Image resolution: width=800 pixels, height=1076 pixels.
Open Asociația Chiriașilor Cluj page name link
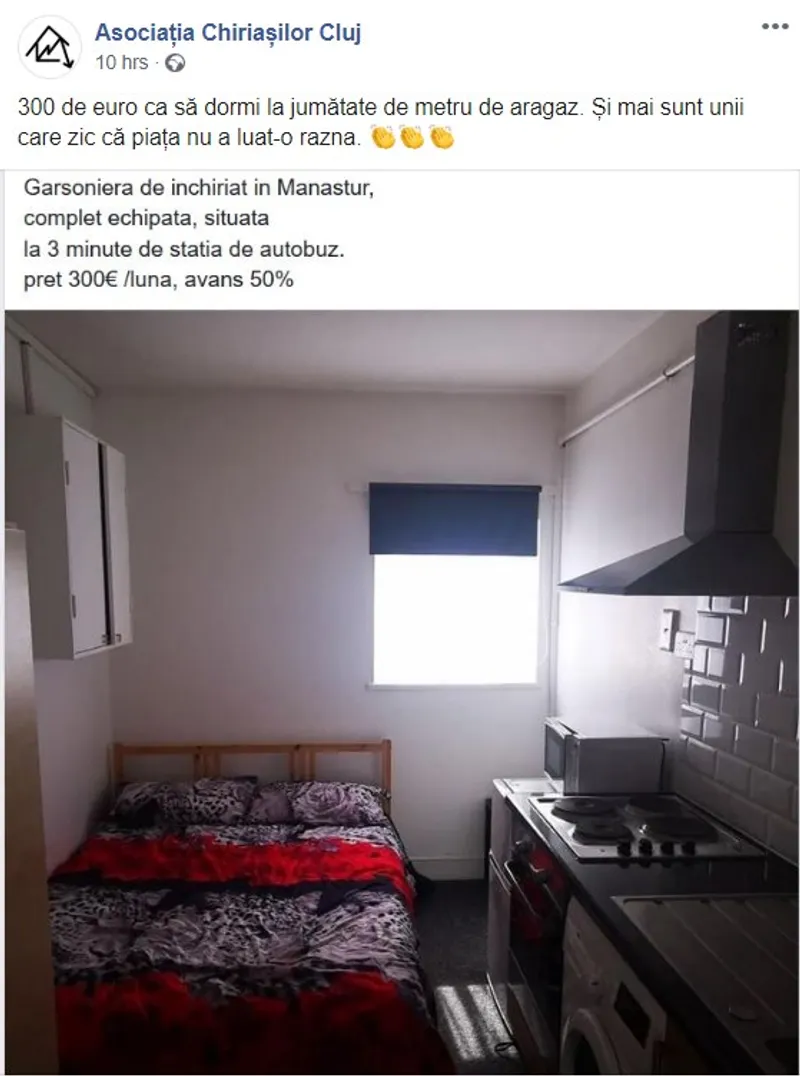pos(228,33)
